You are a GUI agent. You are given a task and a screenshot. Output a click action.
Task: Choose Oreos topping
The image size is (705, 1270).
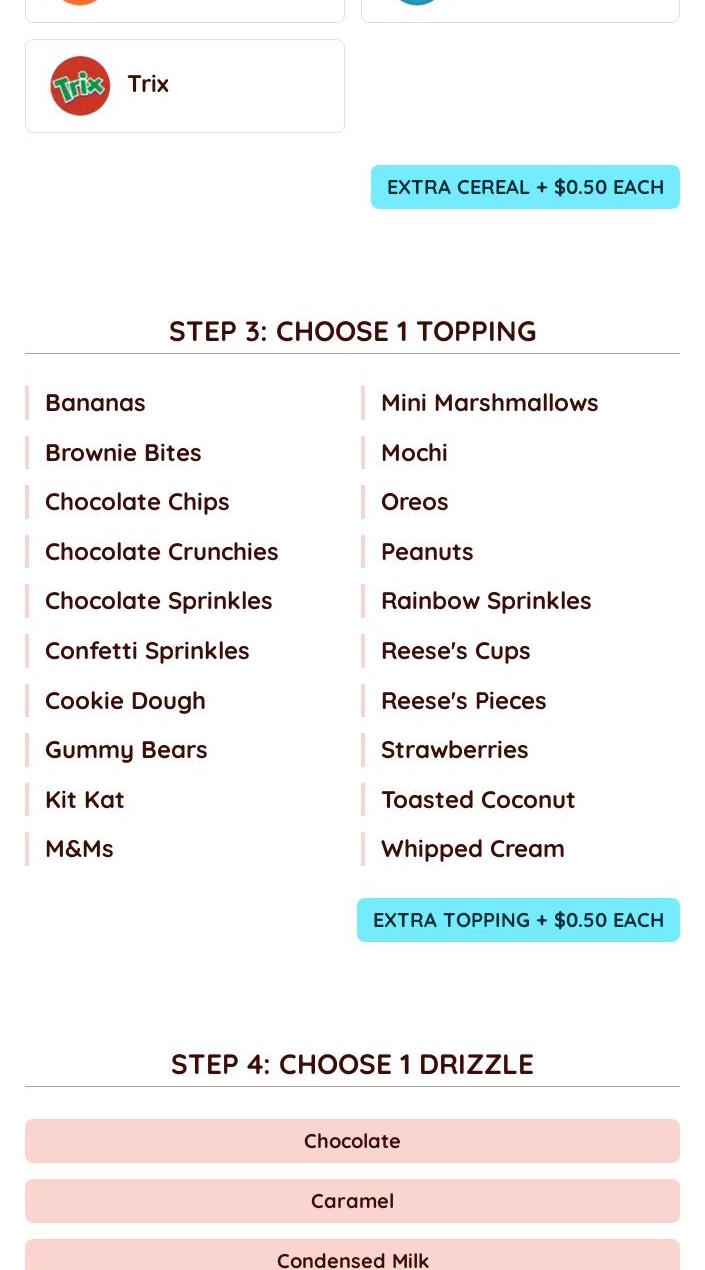(414, 502)
